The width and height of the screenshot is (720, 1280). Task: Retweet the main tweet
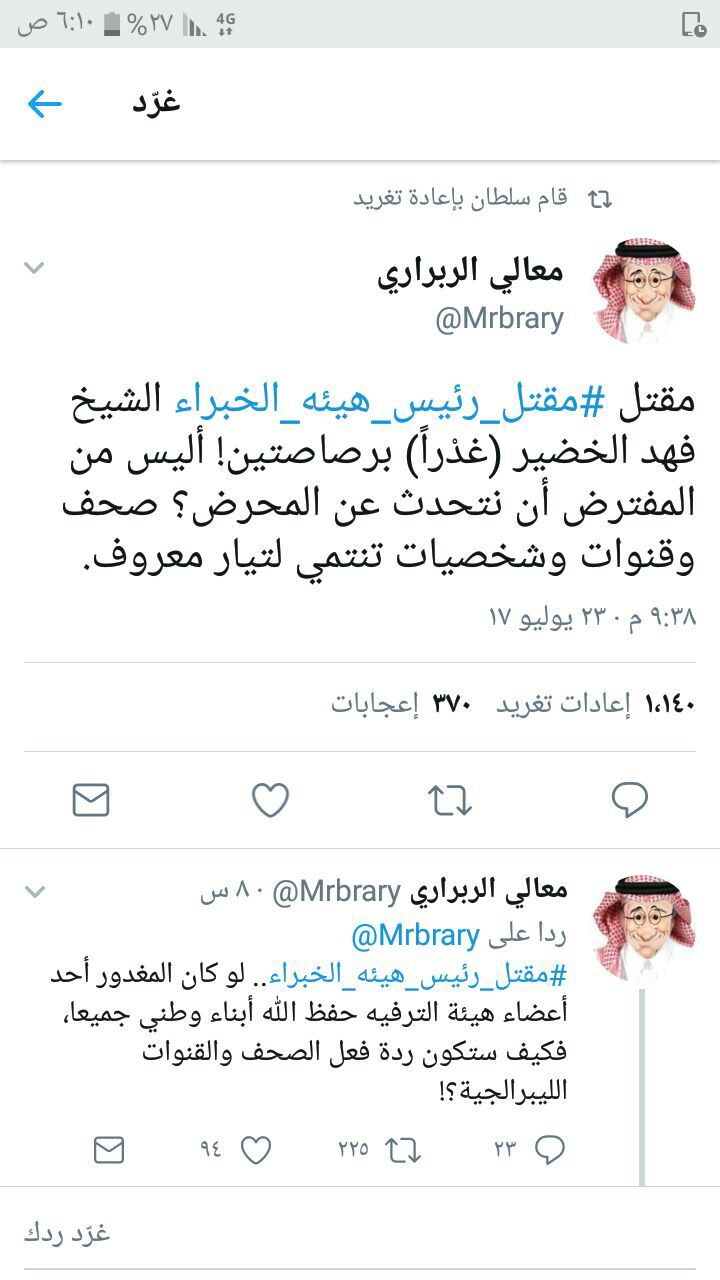point(449,800)
